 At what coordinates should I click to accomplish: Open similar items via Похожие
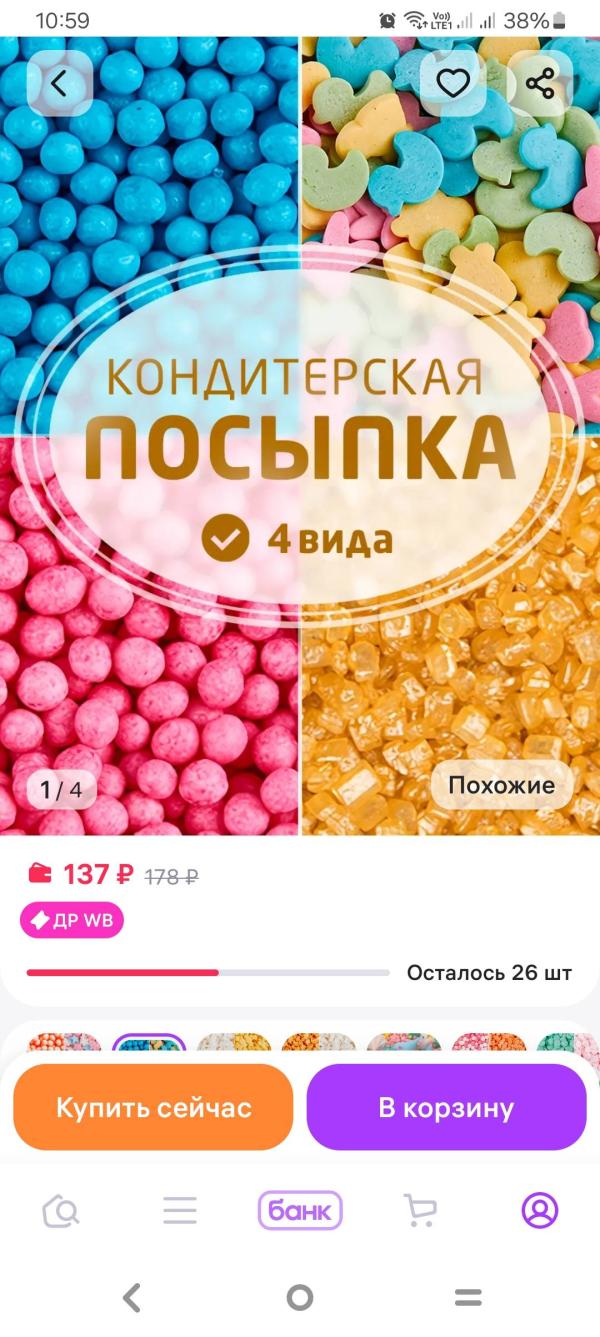pos(501,785)
